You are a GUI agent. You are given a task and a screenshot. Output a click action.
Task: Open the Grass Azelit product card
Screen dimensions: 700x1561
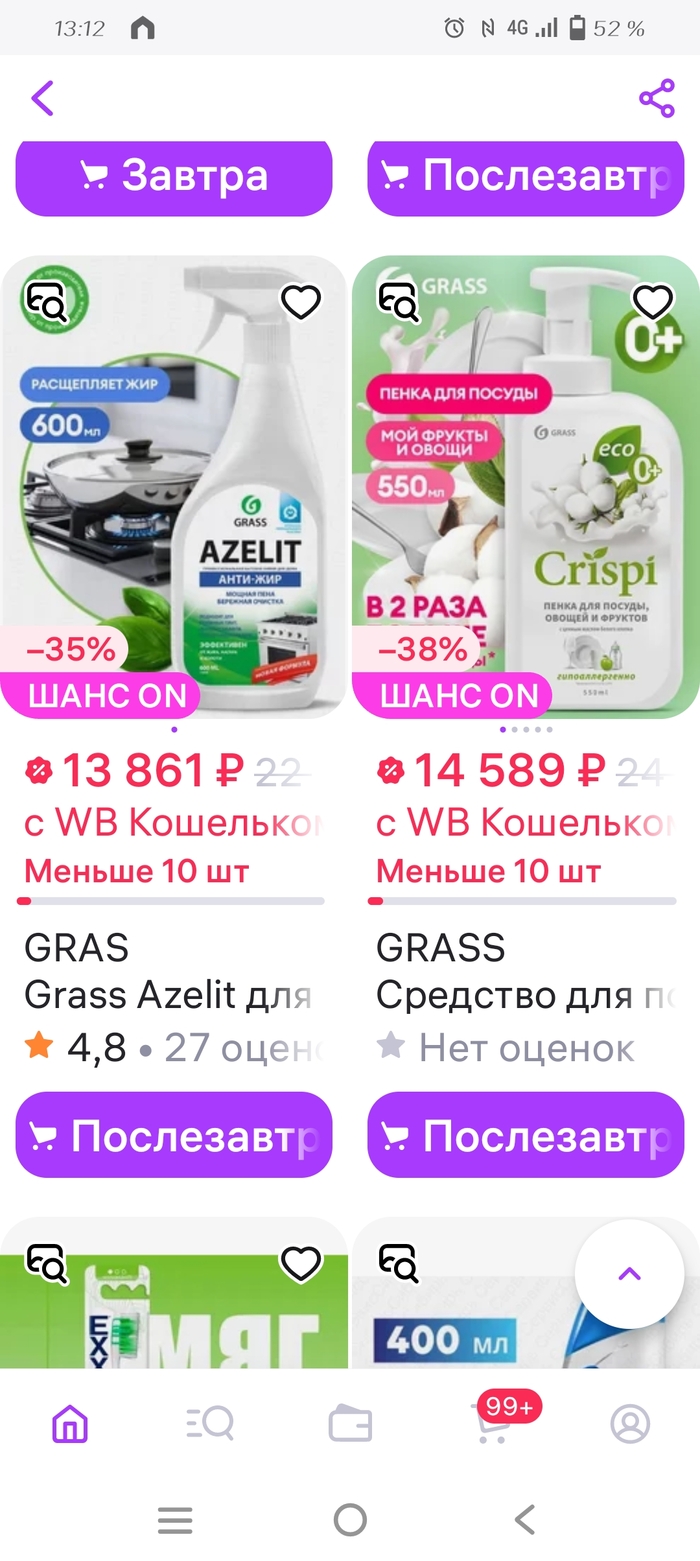[x=174, y=490]
